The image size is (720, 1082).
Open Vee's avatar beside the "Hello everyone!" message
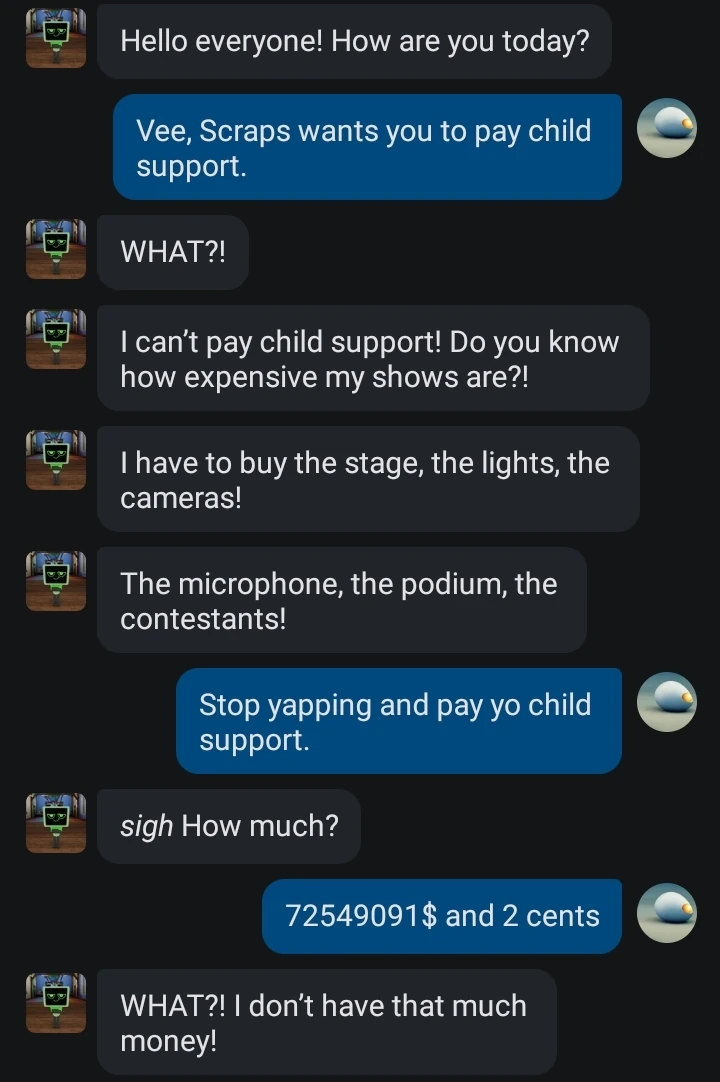[x=56, y=38]
